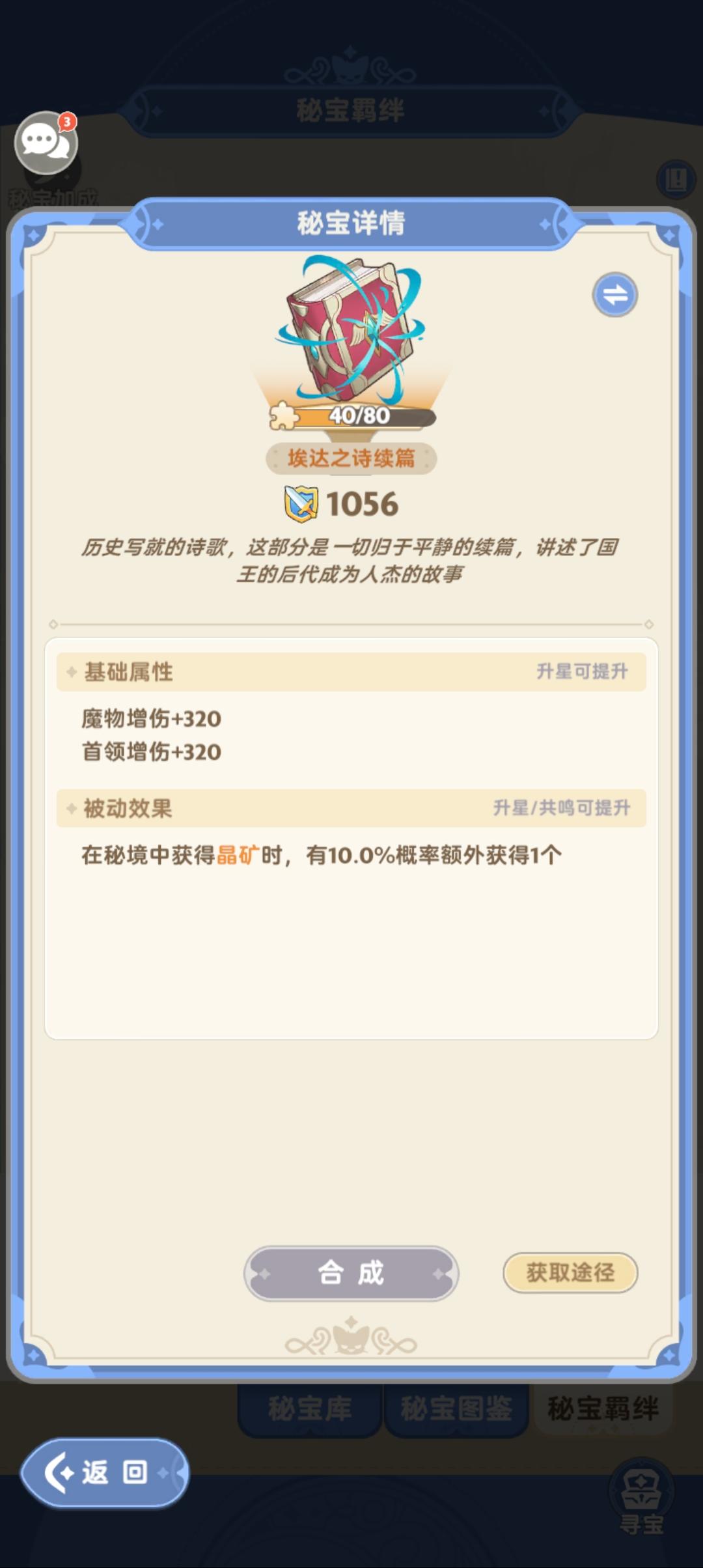Open 获取途径 to view acquisition methods
Screen dimensions: 703x1568
click(570, 1274)
